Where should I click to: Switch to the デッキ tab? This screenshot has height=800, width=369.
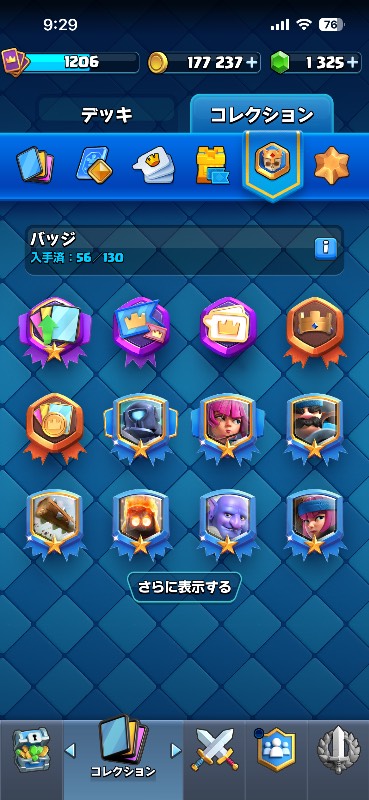tap(107, 114)
